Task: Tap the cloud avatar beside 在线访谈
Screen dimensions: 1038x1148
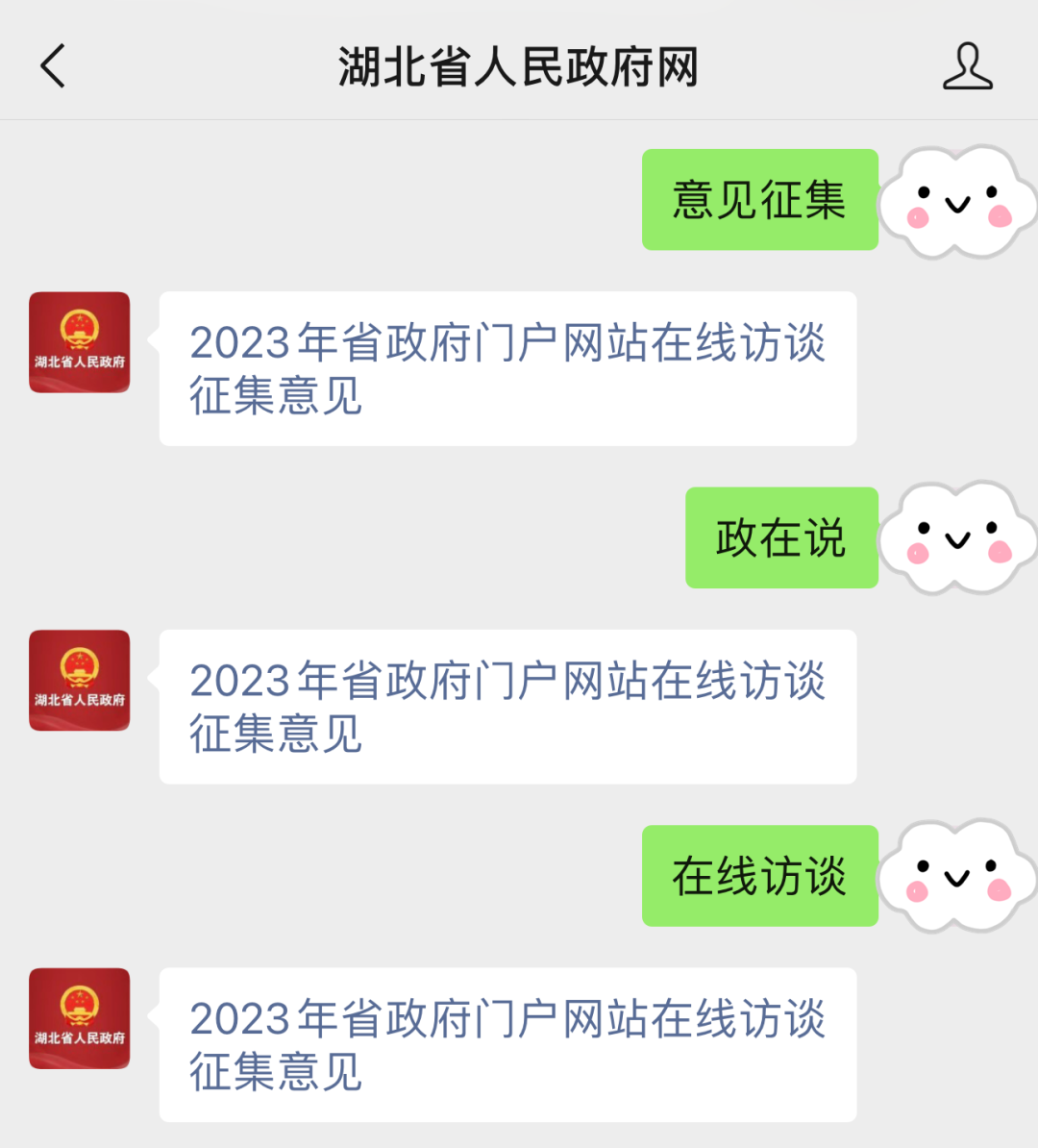Action: coord(957,876)
